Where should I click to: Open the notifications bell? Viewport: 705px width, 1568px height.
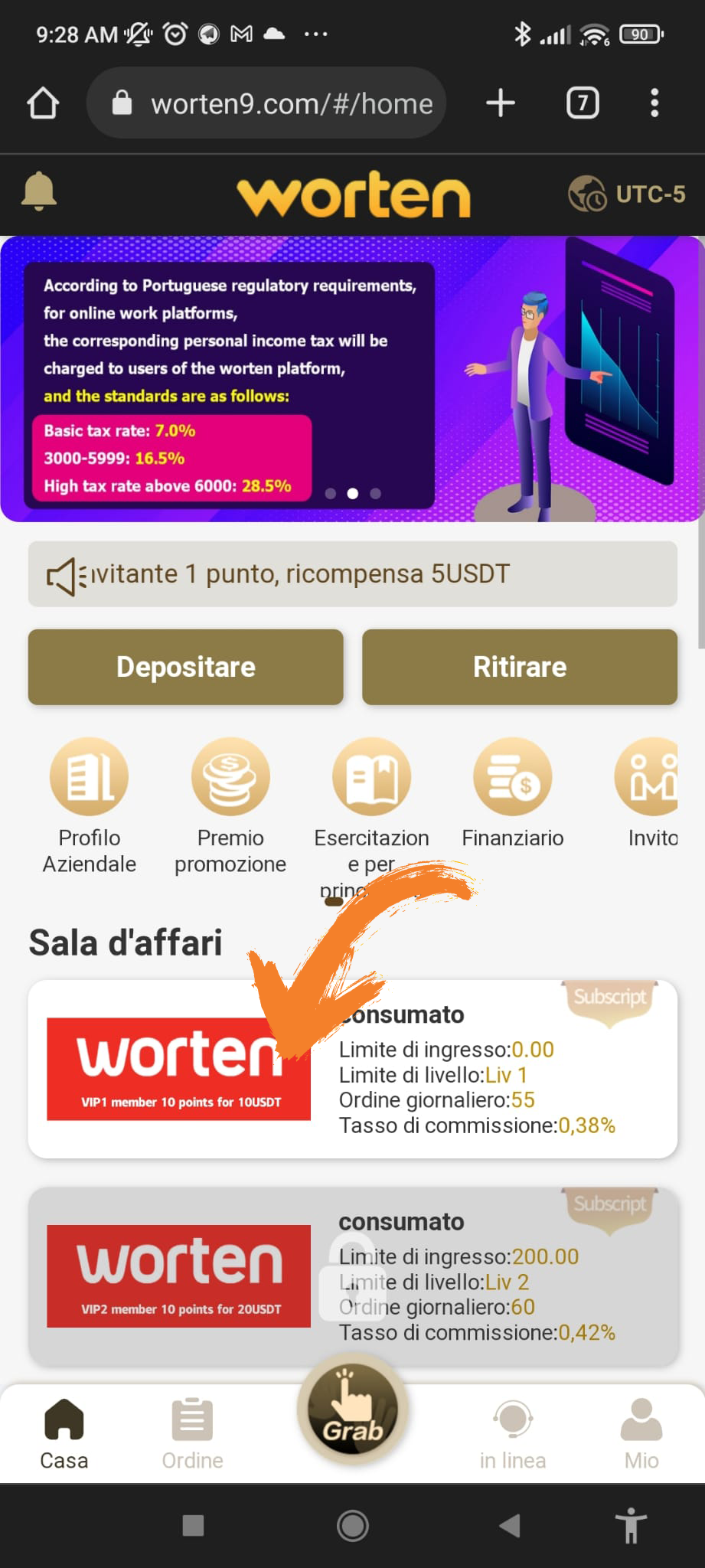(x=39, y=191)
